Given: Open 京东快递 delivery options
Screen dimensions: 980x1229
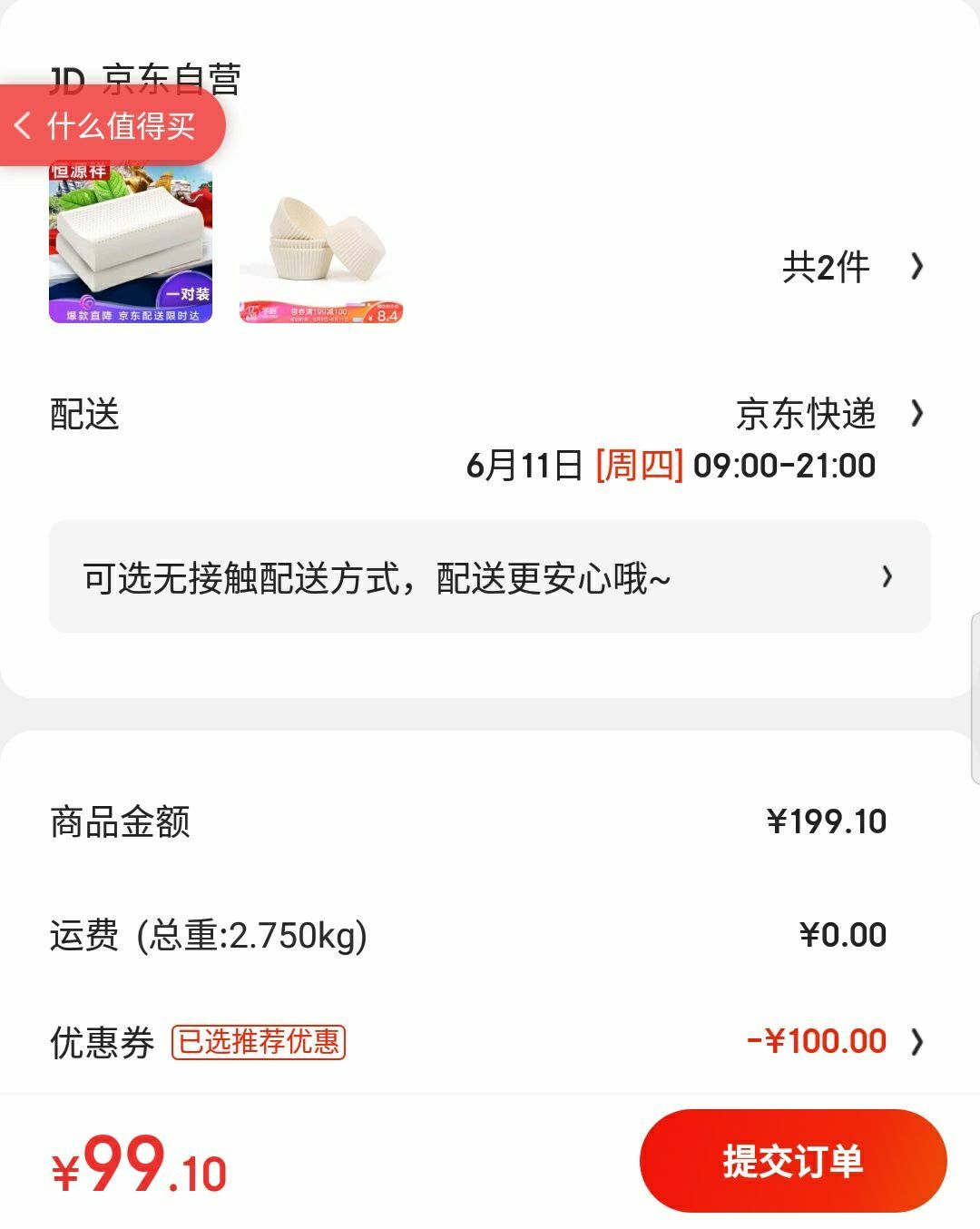Looking at the screenshot, I should coord(808,414).
